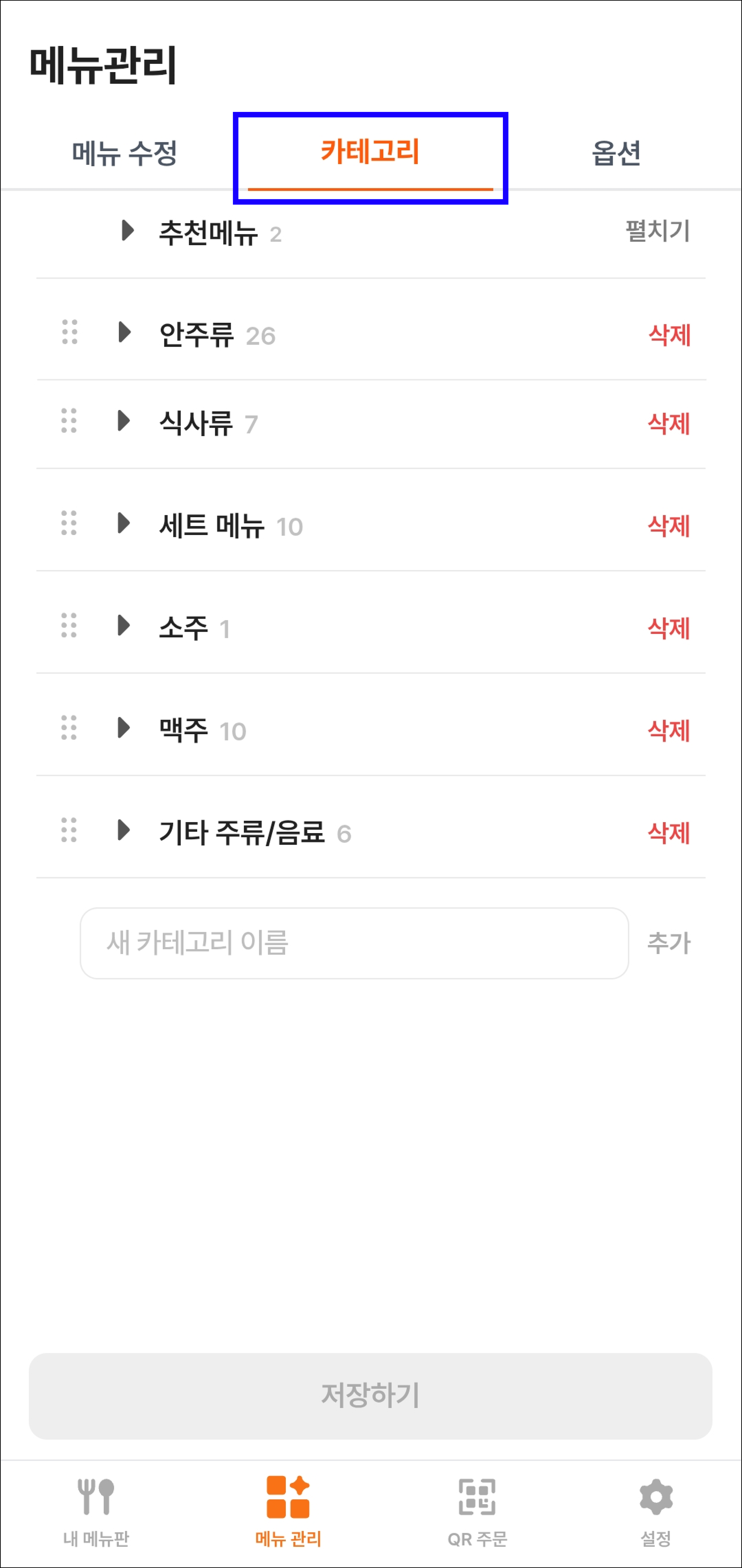
Task: Open the 옵션 tab
Action: [617, 153]
